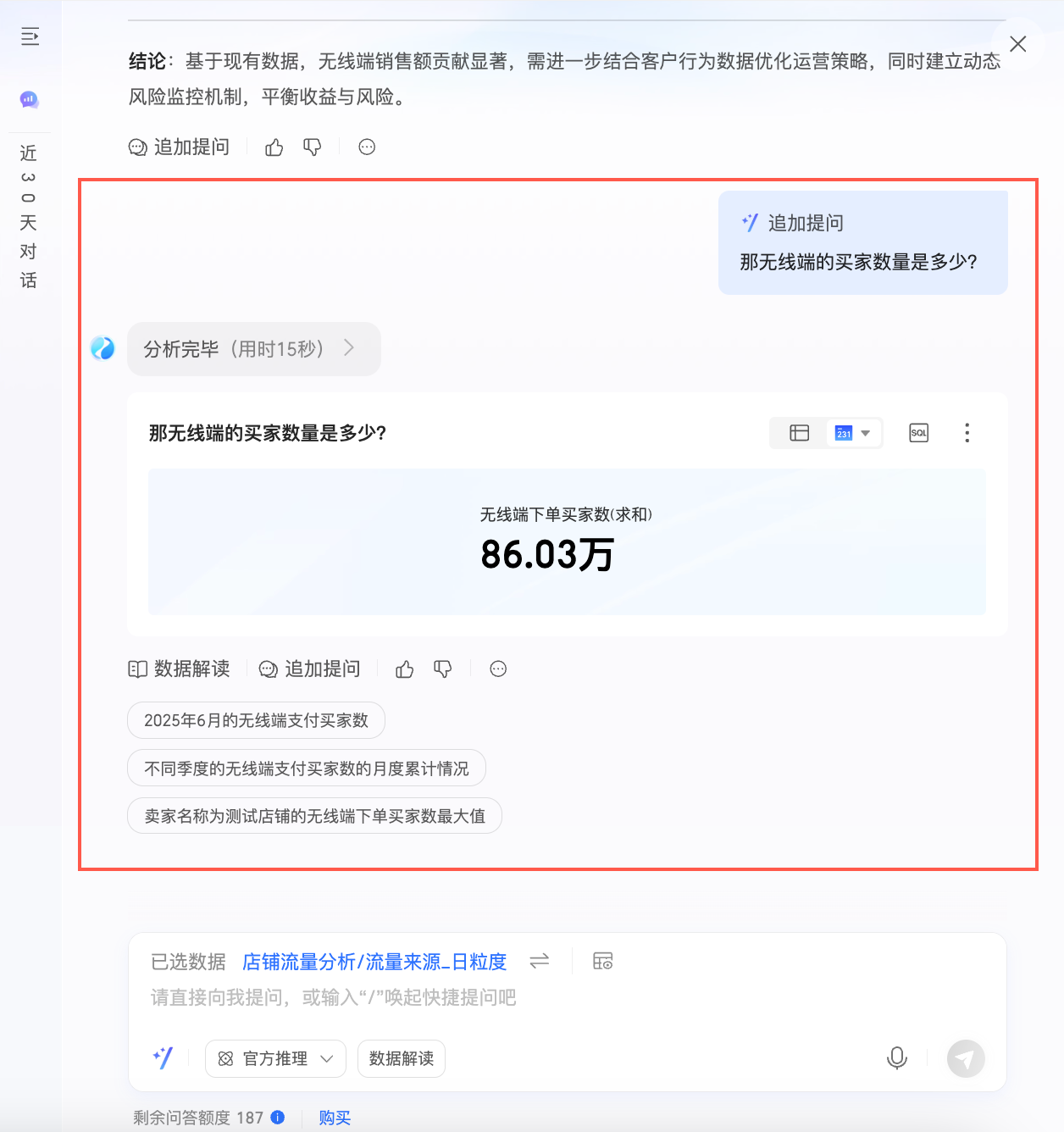Viewport: 1064px width, 1132px height.
Task: Start voice input with microphone
Action: click(x=896, y=1058)
